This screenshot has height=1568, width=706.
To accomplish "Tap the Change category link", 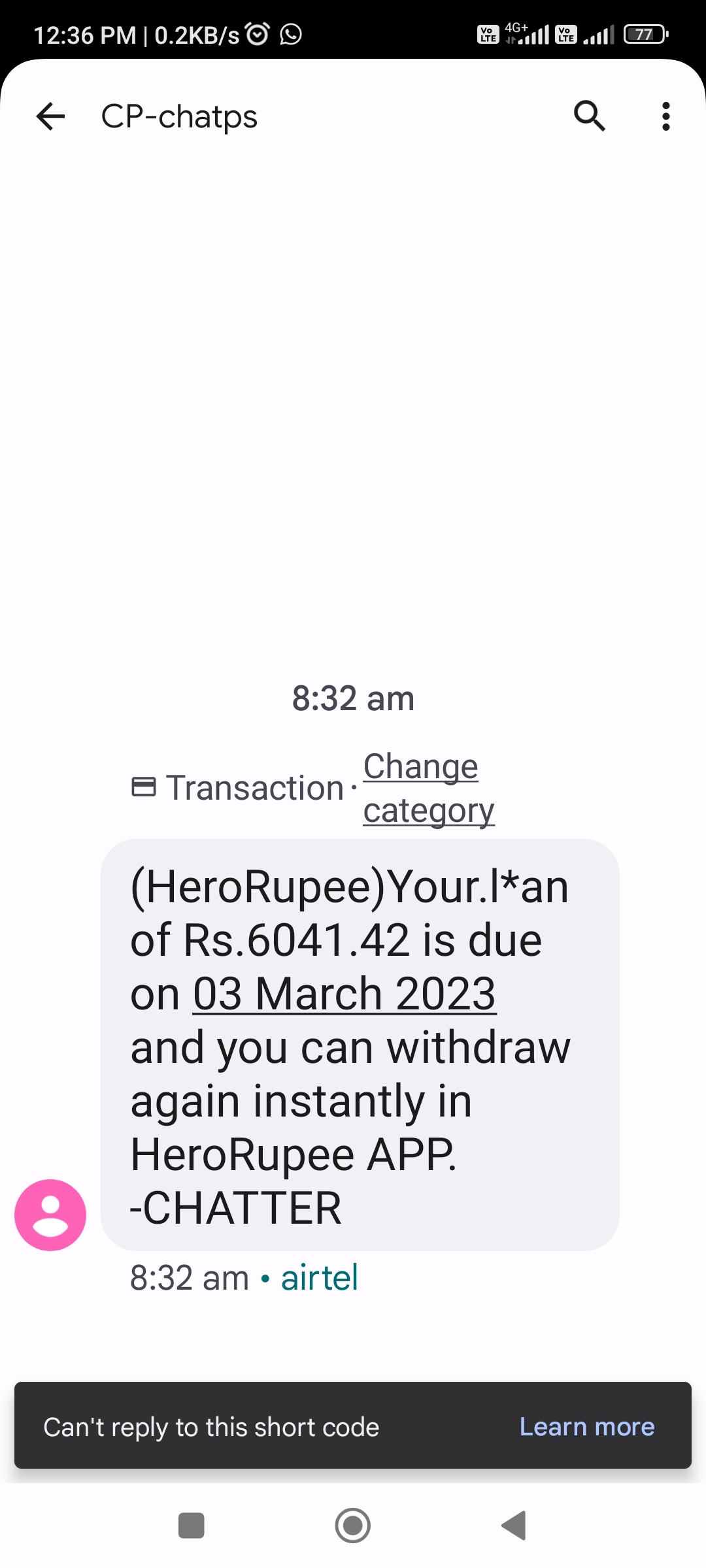I will click(x=428, y=788).
